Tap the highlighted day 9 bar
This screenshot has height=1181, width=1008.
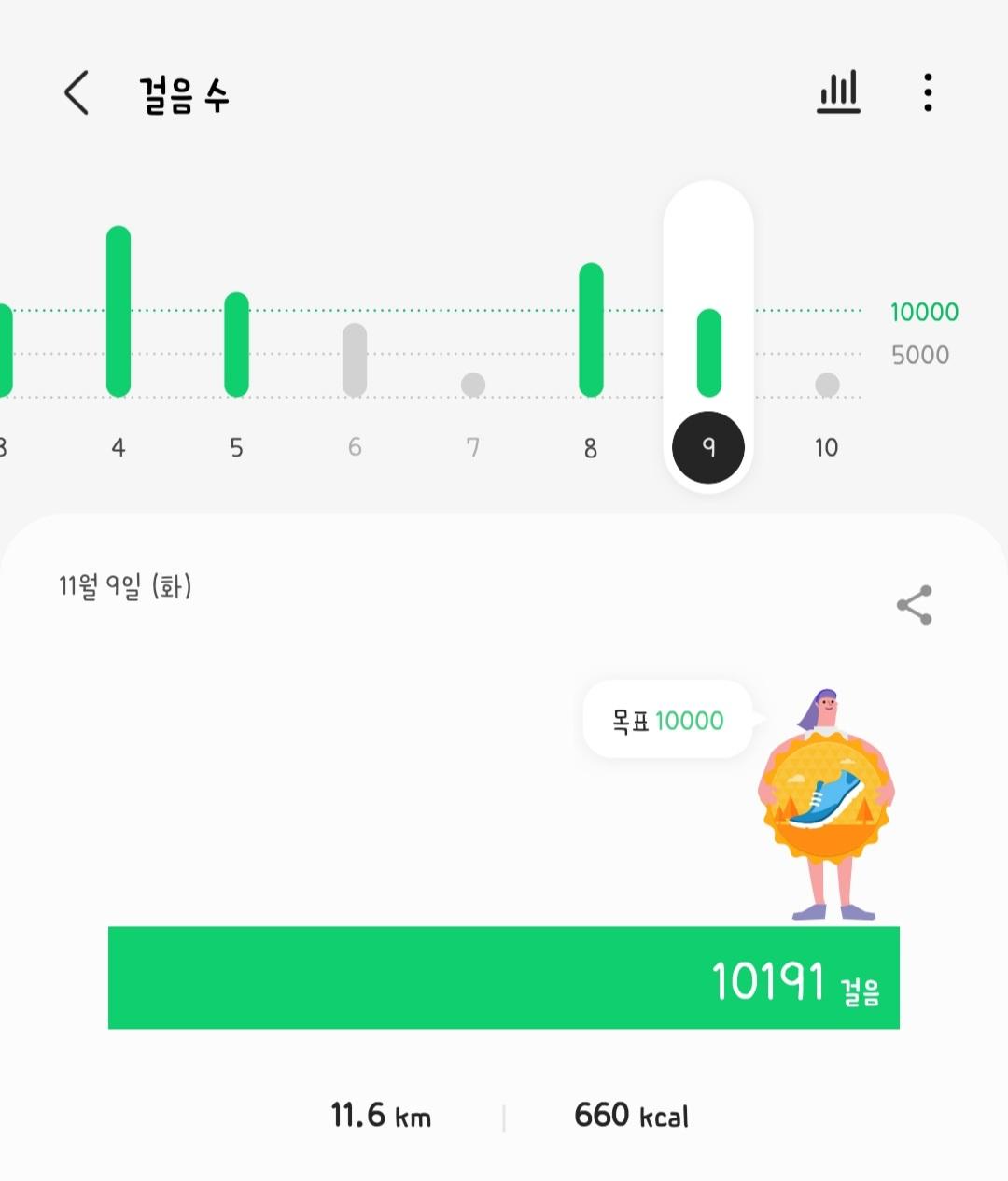tap(708, 355)
